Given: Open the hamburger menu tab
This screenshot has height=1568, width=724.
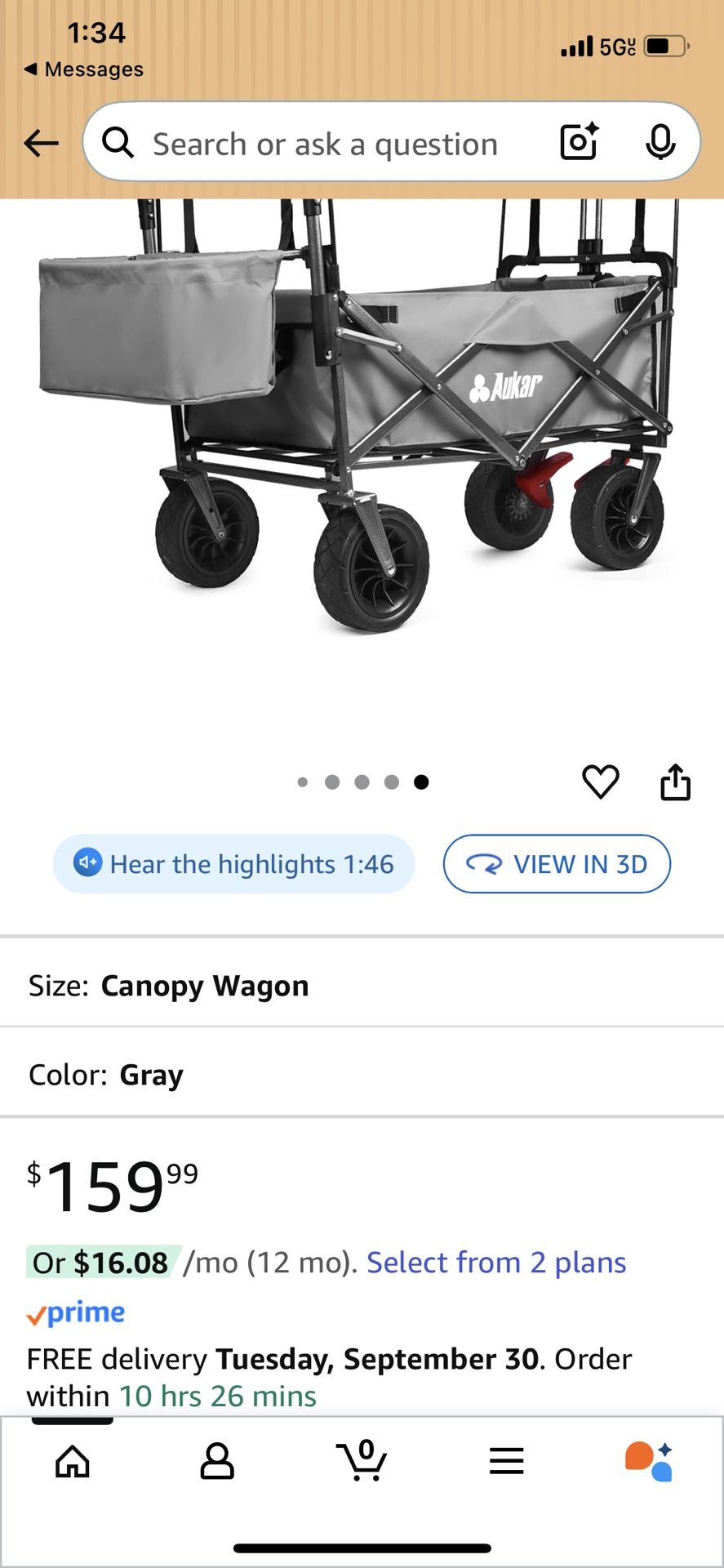Looking at the screenshot, I should (506, 1461).
